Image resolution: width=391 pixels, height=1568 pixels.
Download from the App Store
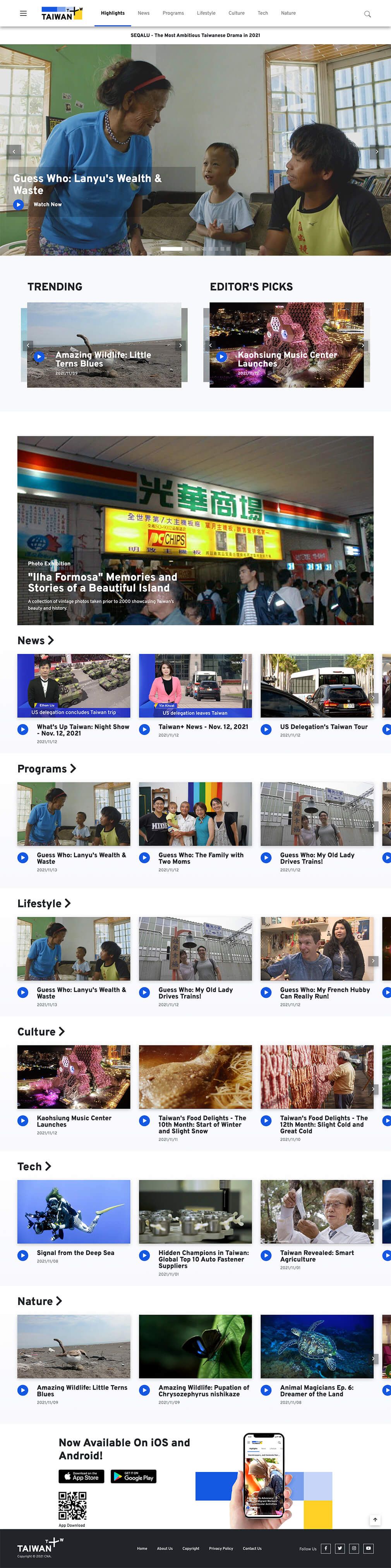81,1477
